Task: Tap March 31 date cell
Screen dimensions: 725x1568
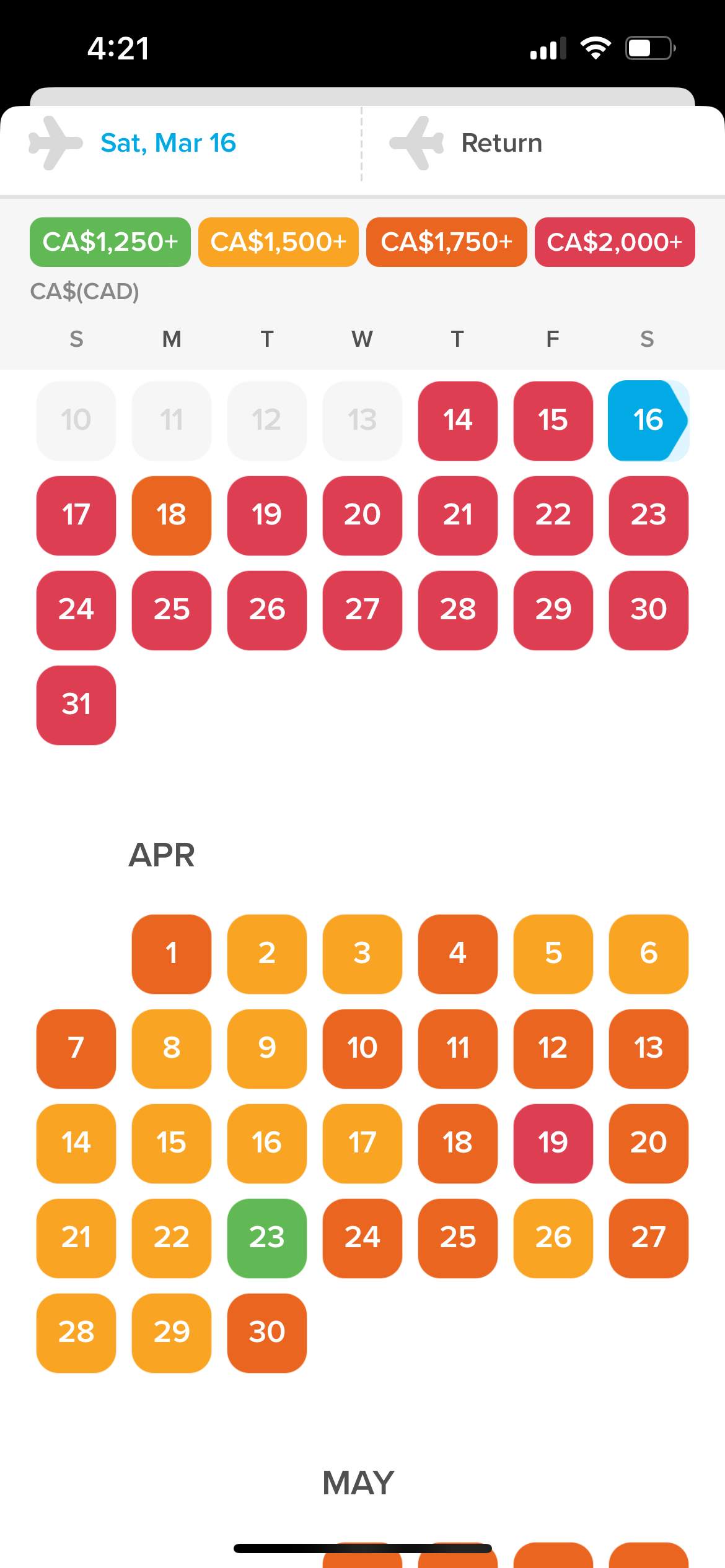Action: (x=76, y=705)
